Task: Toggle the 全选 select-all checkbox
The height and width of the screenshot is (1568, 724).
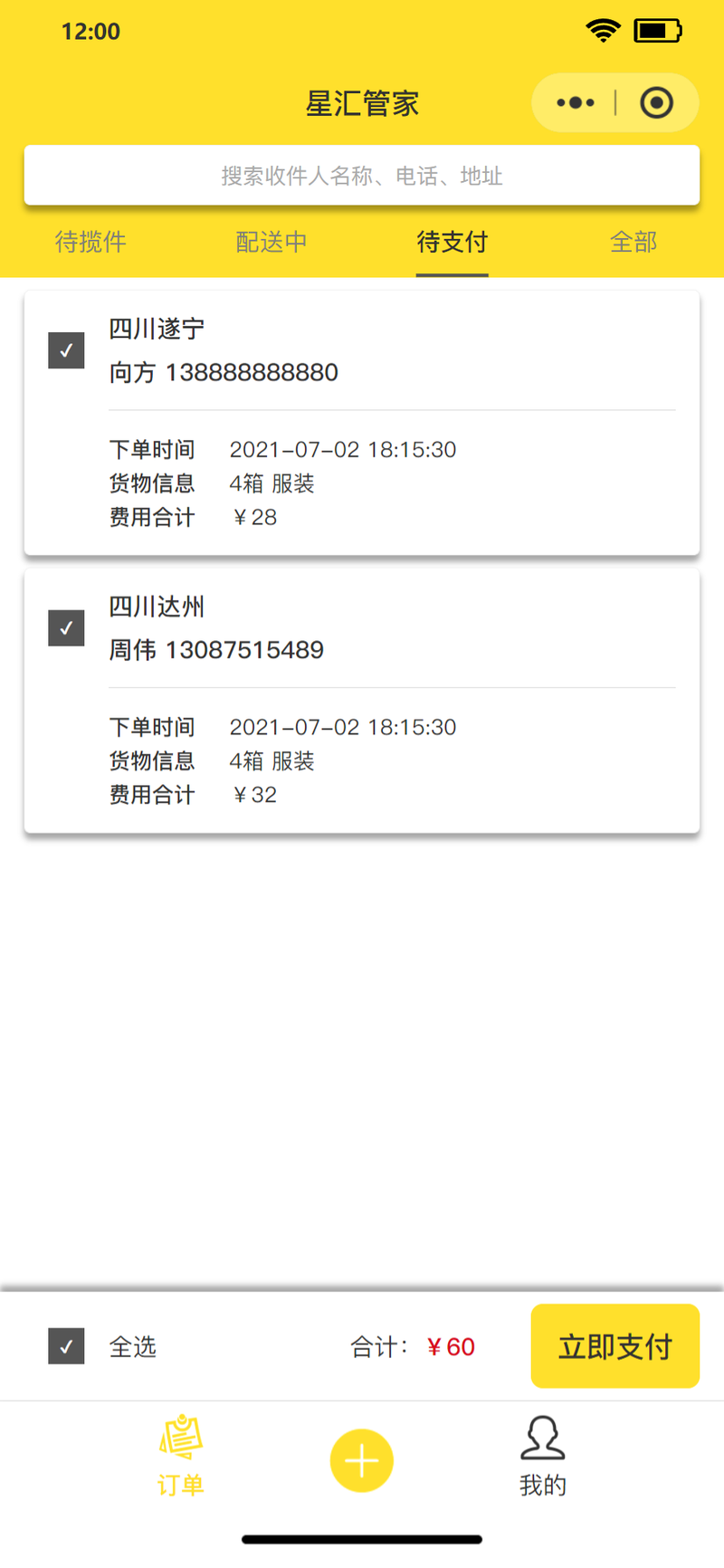Action: pyautogui.click(x=66, y=1346)
